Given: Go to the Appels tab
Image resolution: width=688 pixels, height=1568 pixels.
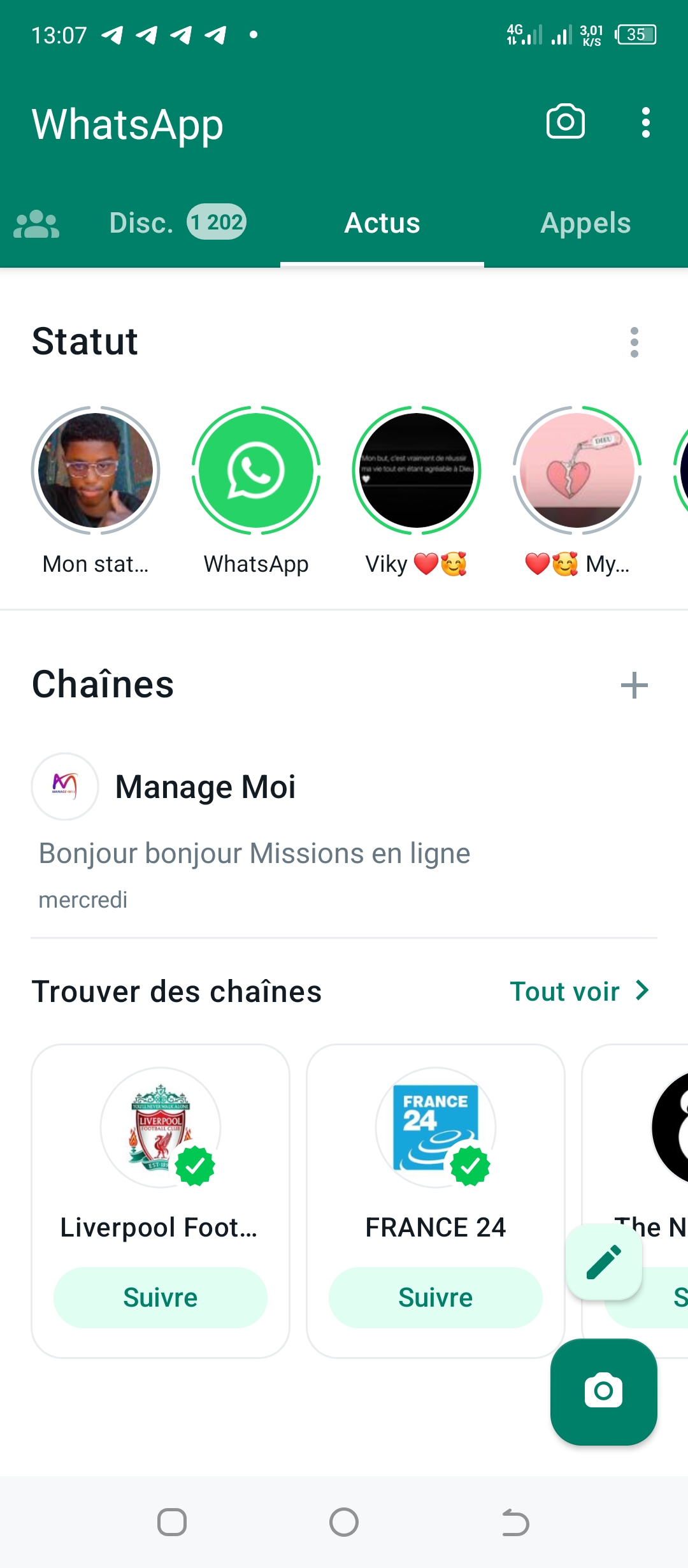Looking at the screenshot, I should pyautogui.click(x=585, y=223).
